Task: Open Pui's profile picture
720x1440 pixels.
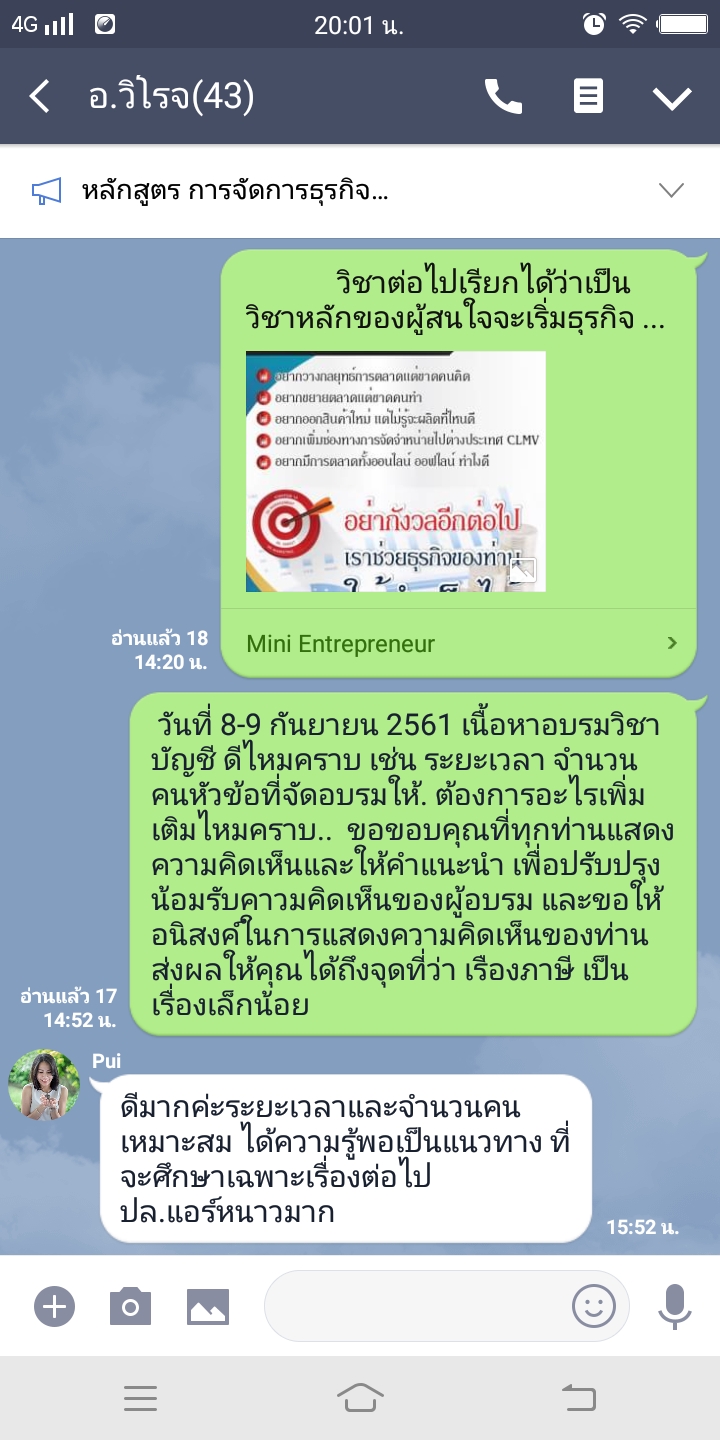Action: click(44, 1084)
